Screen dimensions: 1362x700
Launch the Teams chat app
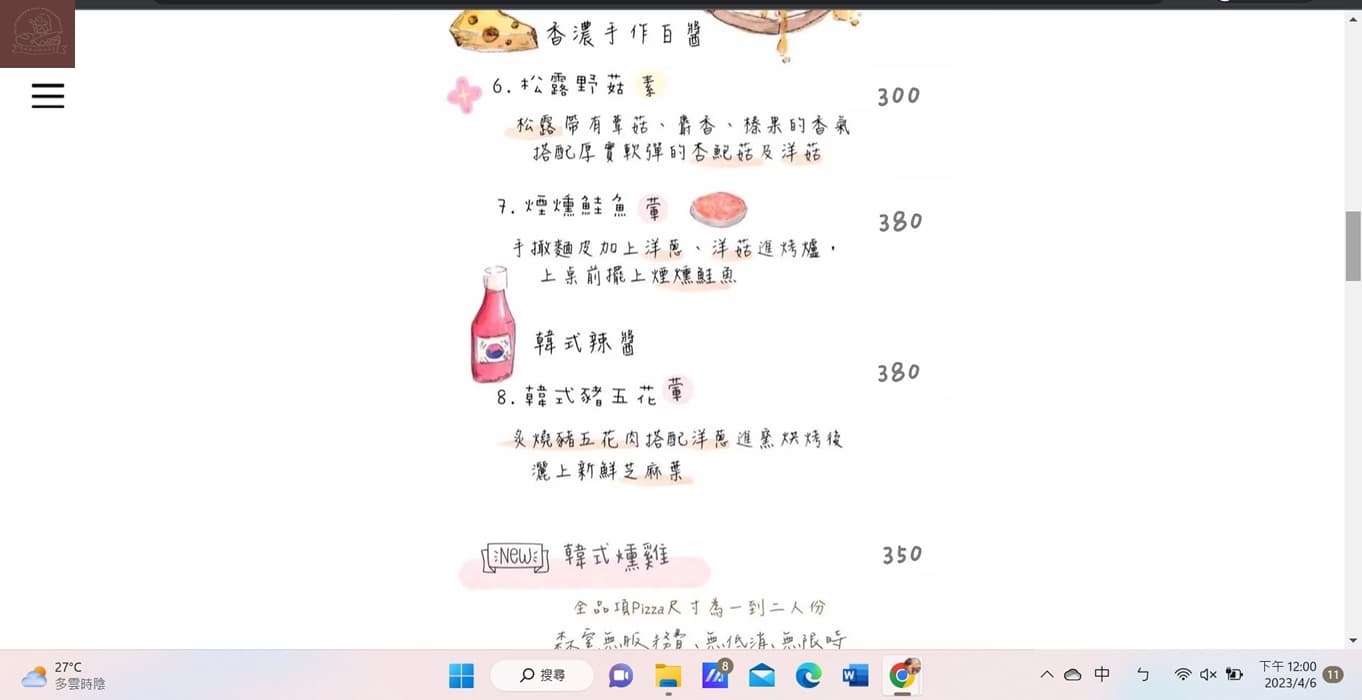[x=621, y=676]
